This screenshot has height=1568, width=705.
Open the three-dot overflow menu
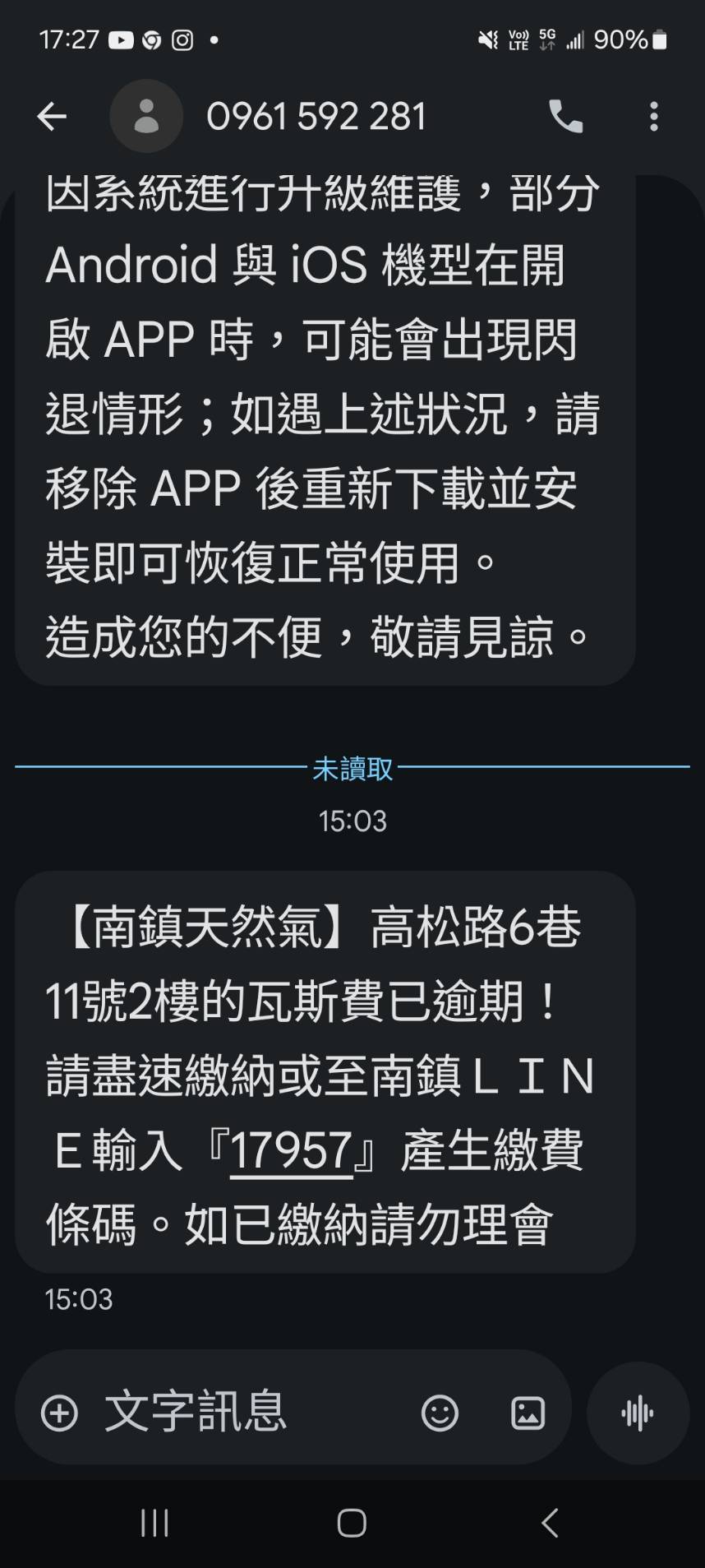pyautogui.click(x=653, y=116)
